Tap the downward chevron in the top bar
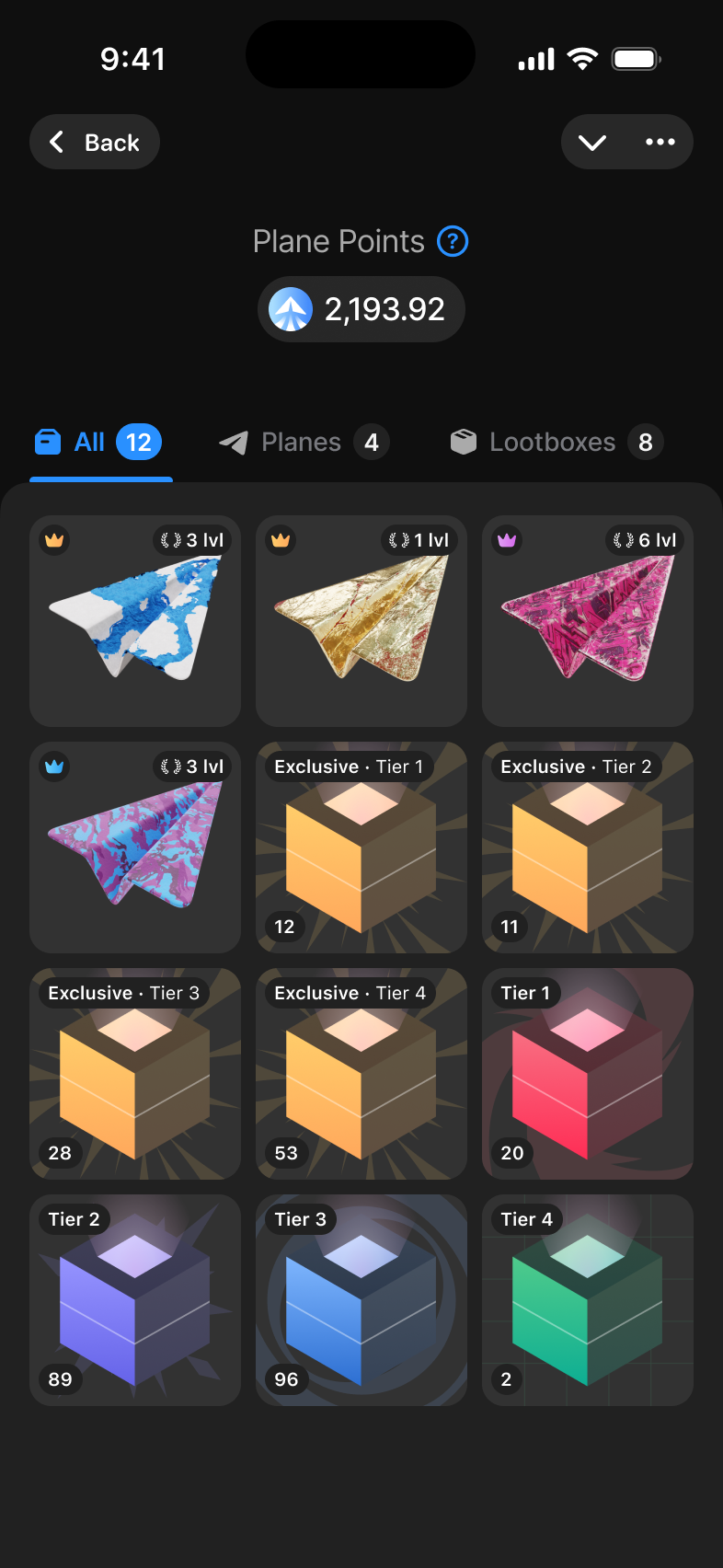The width and height of the screenshot is (723, 1568). [x=592, y=142]
